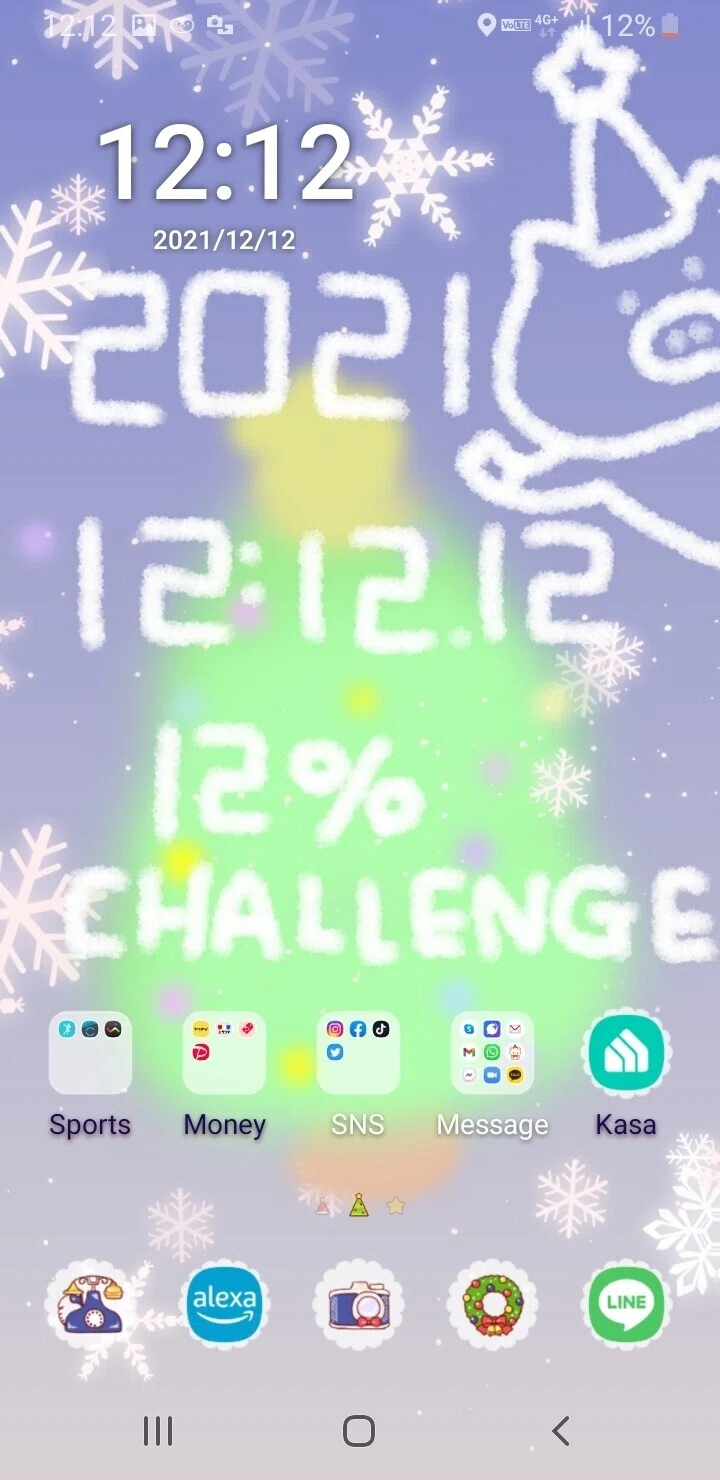
Task: Open the camera app in the dock
Action: tap(358, 1304)
